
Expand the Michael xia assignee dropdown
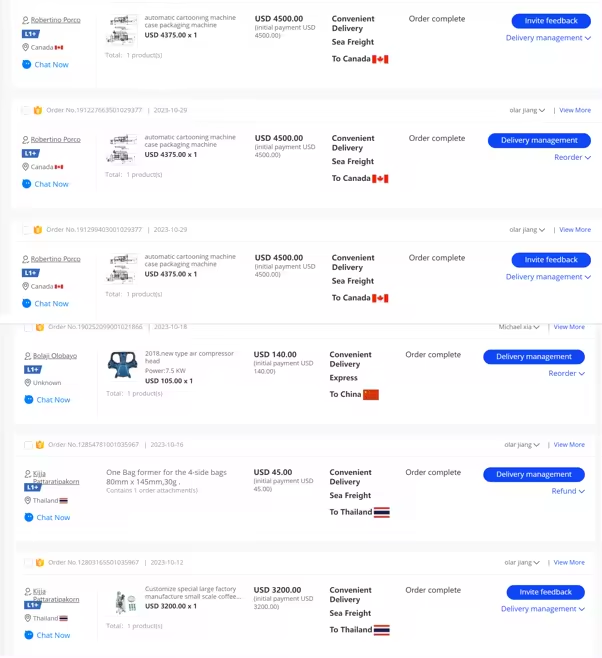[519, 327]
